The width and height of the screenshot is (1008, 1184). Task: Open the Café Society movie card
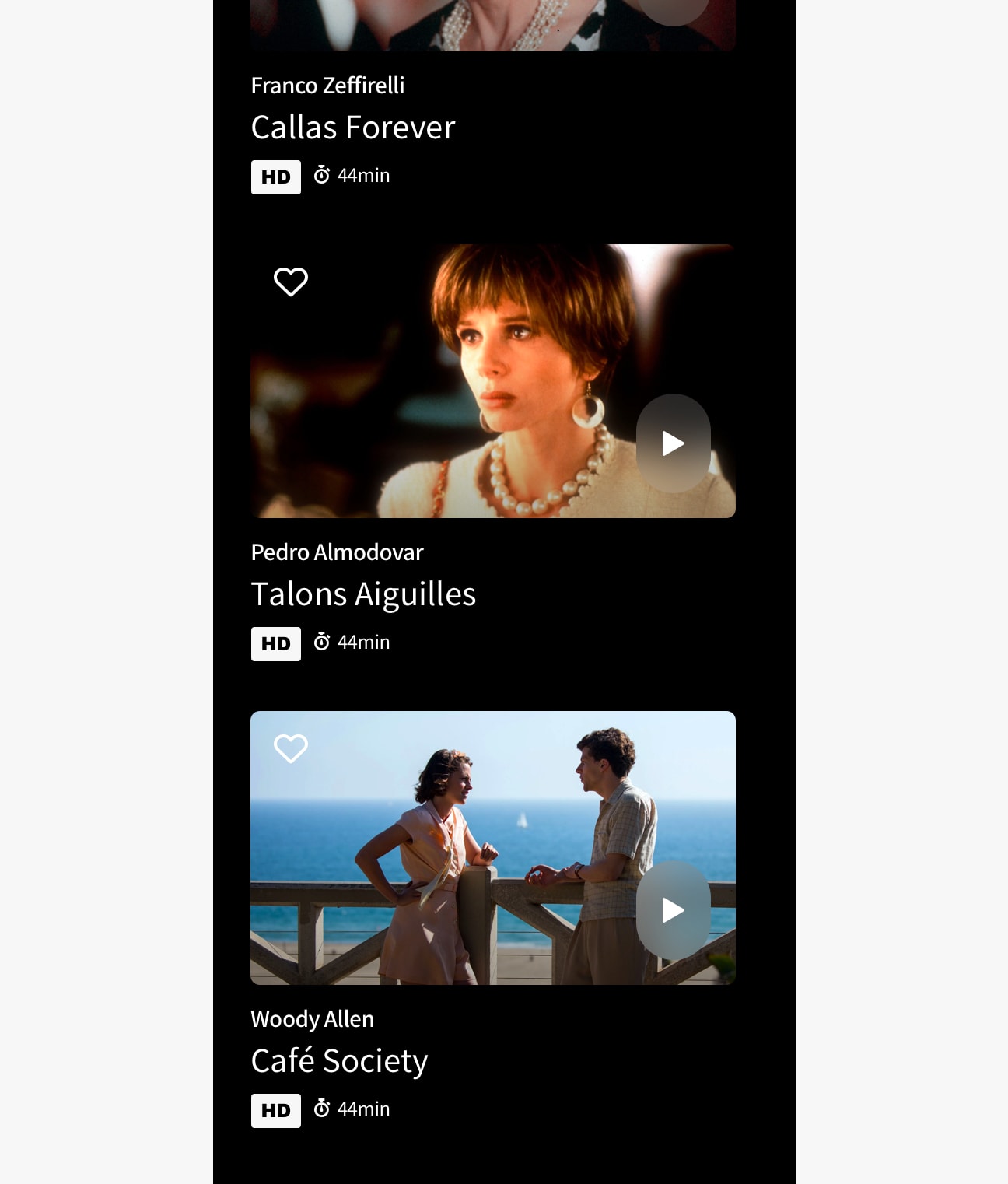[x=339, y=1061]
